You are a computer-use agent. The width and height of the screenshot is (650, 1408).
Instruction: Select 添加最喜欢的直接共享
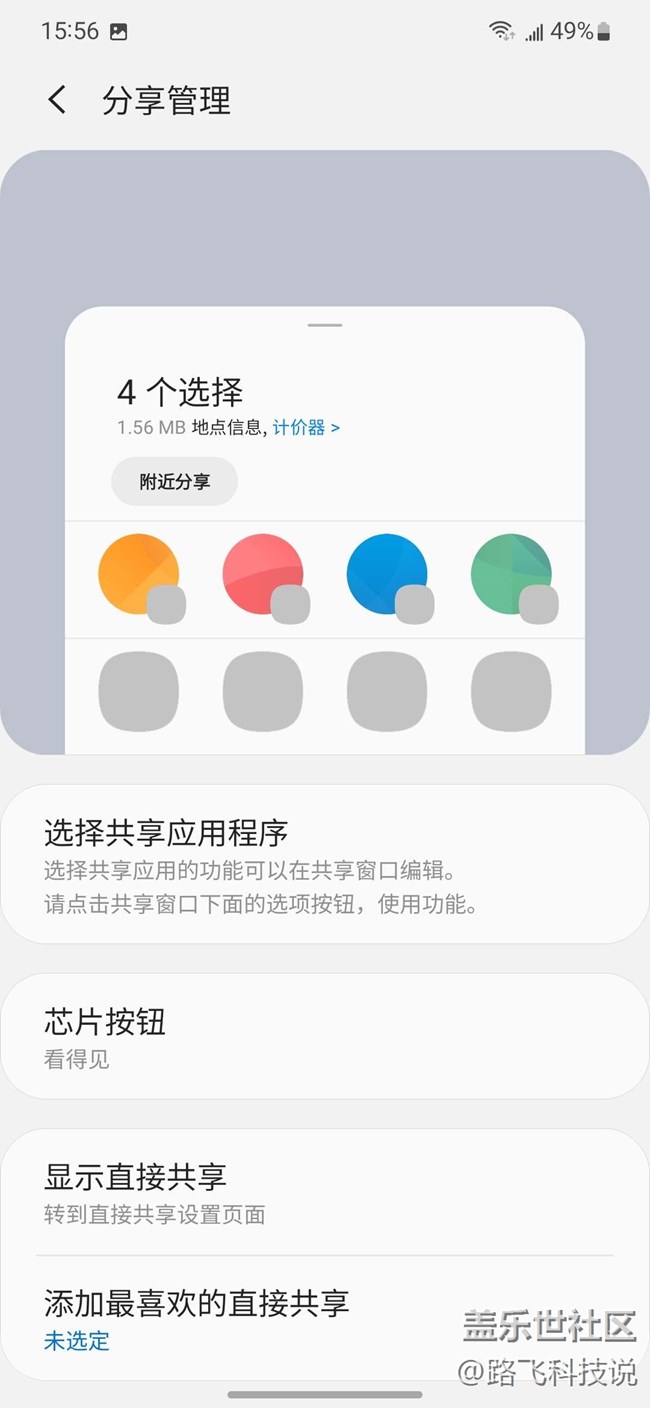tap(325, 1318)
